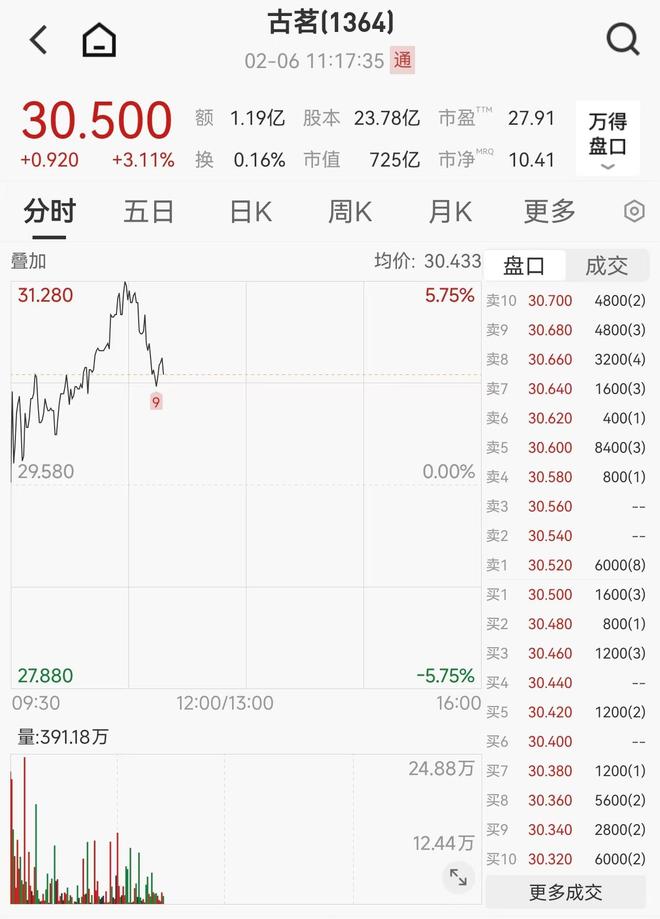Select the 分时 chart tab

(x=49, y=212)
